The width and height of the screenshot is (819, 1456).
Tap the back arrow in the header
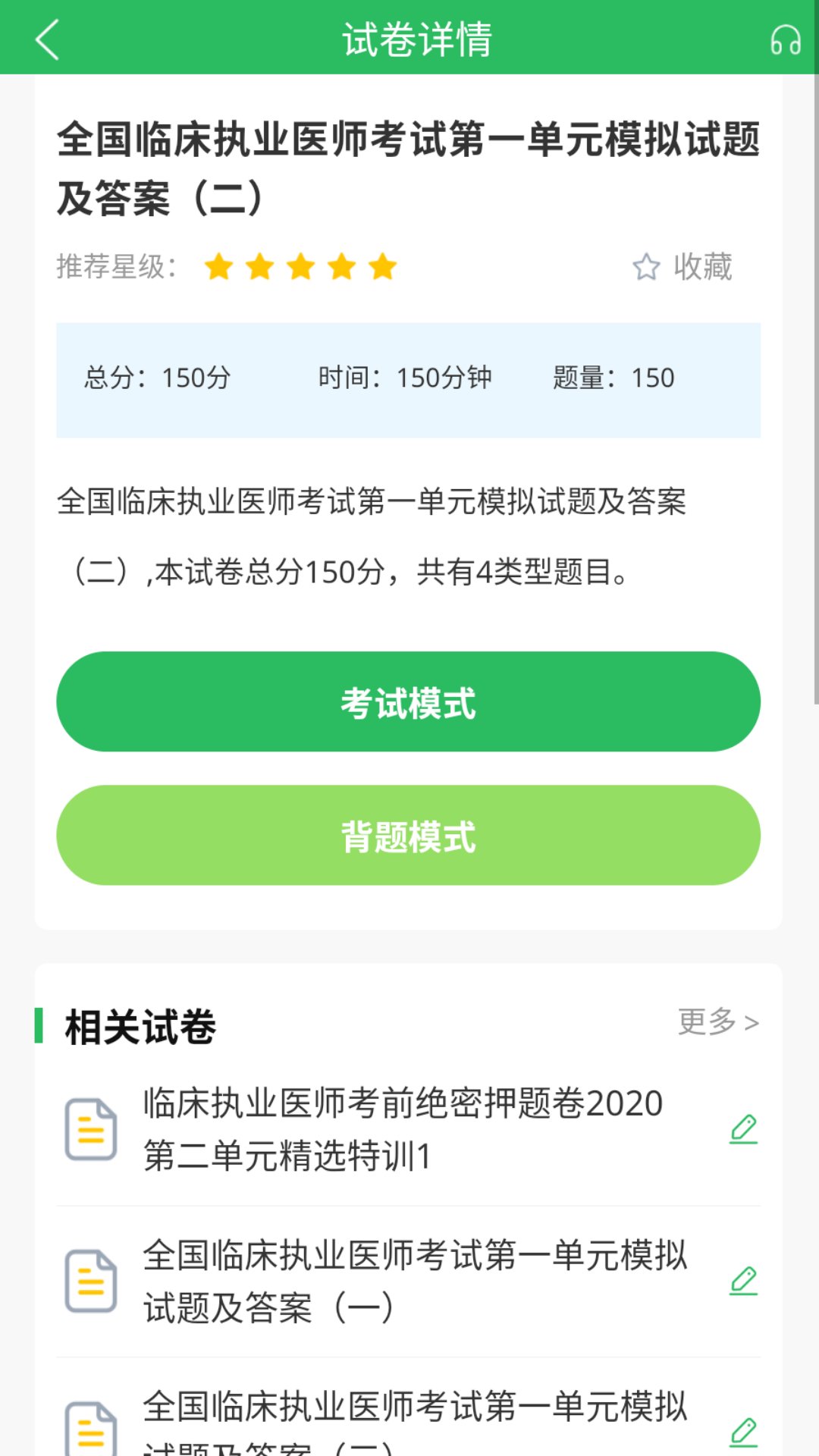[47, 39]
